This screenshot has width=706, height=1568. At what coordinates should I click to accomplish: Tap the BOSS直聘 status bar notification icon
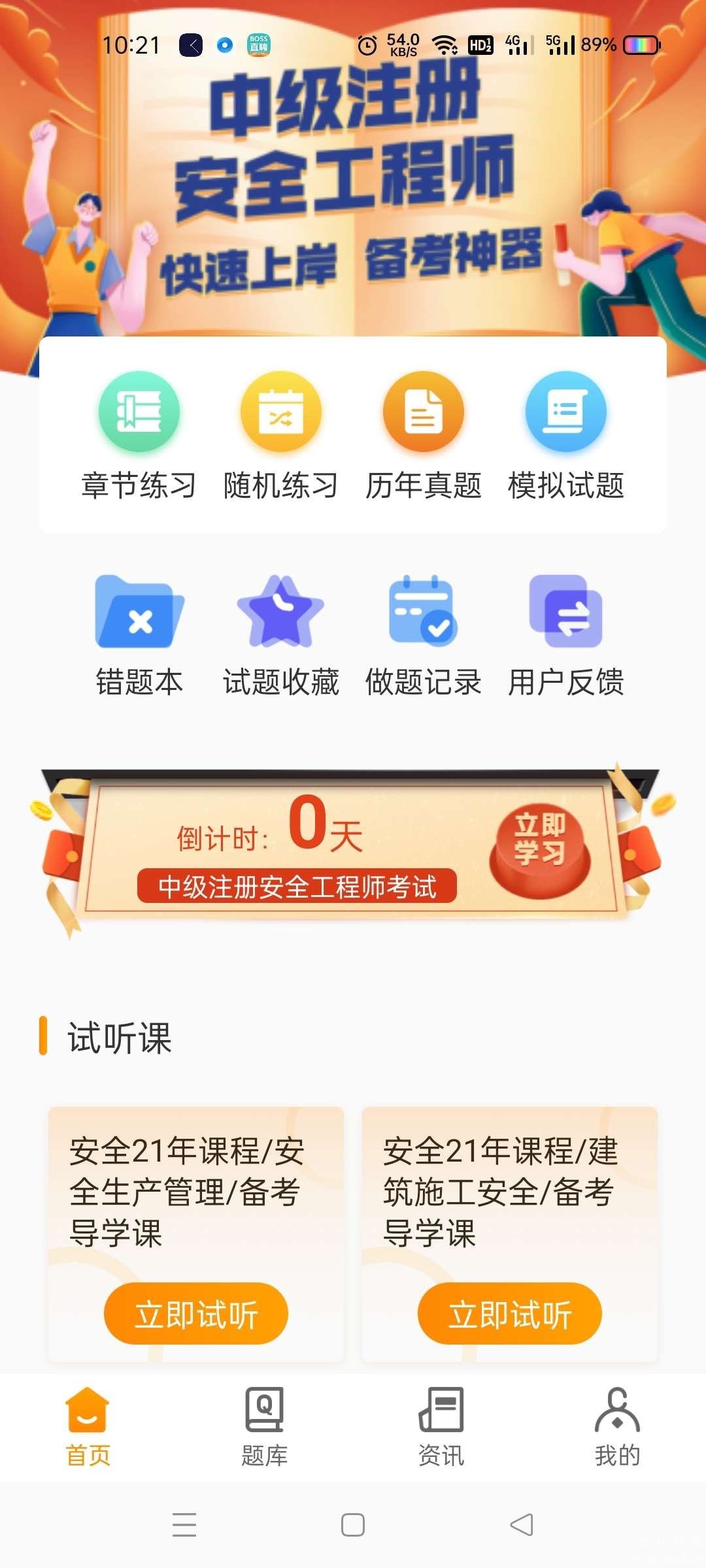pyautogui.click(x=259, y=44)
